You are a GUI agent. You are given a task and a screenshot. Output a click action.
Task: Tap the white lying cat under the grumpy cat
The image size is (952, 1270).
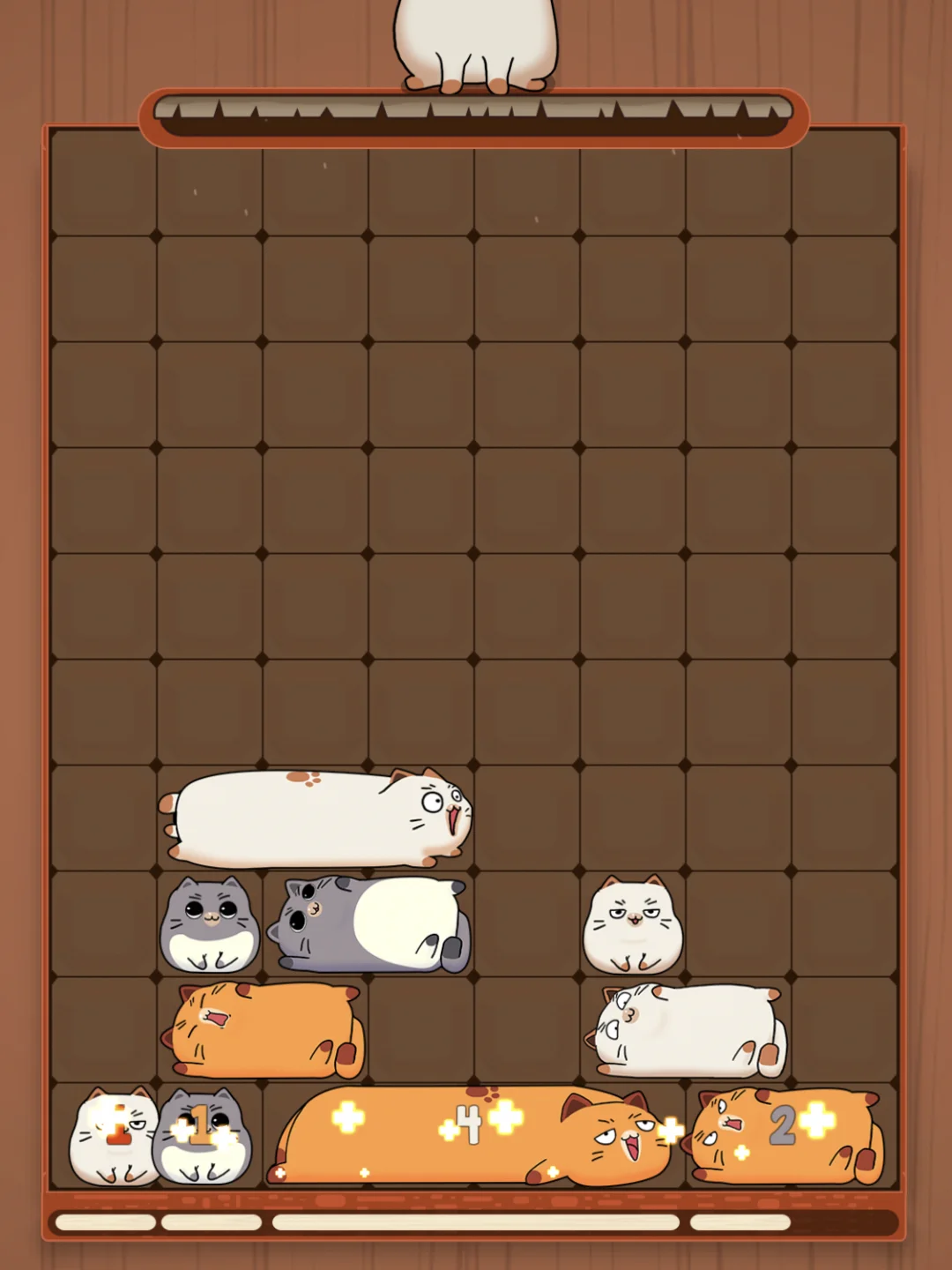coord(686,1030)
